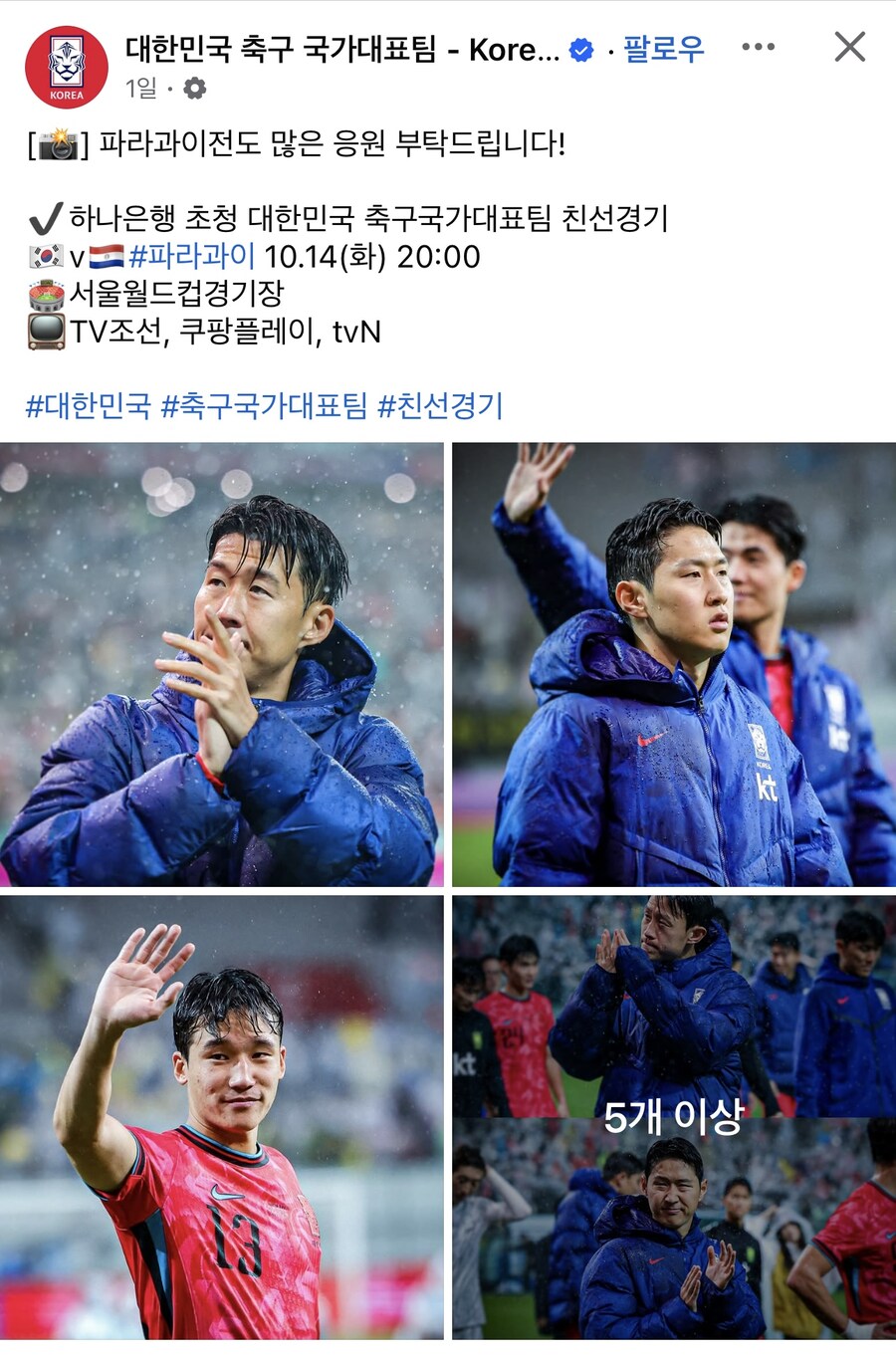Viewport: 896px width, 1360px height.
Task: Dismiss the post with the X icon
Action: 849,47
